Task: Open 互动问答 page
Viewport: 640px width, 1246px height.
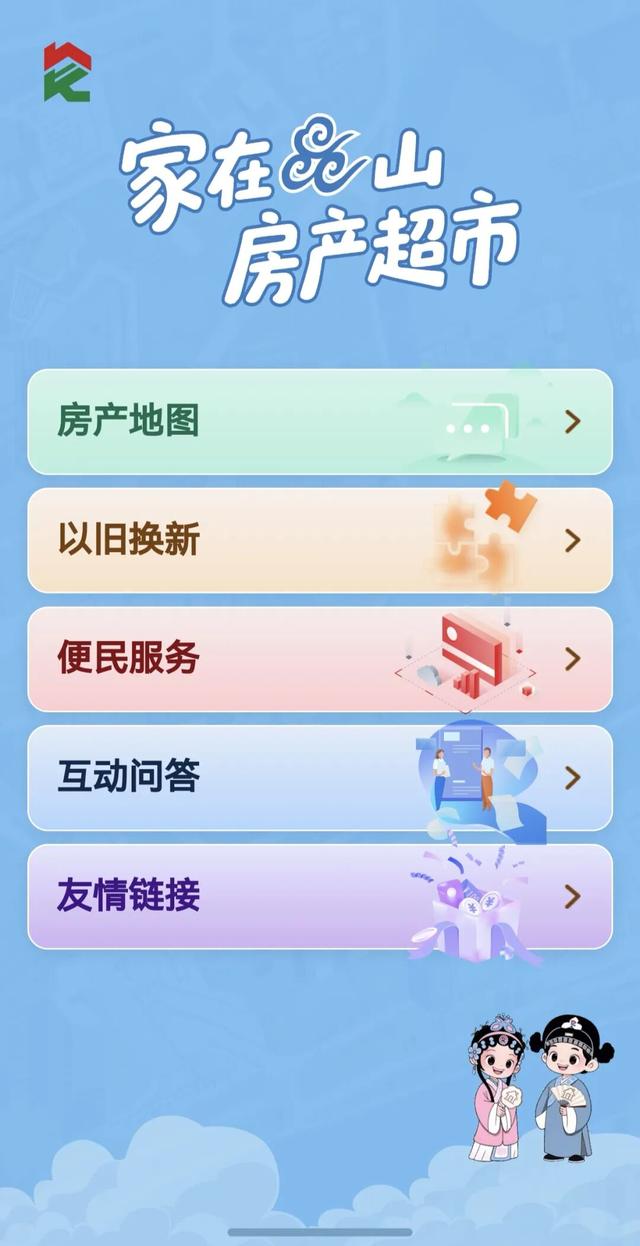Action: pyautogui.click(x=319, y=777)
